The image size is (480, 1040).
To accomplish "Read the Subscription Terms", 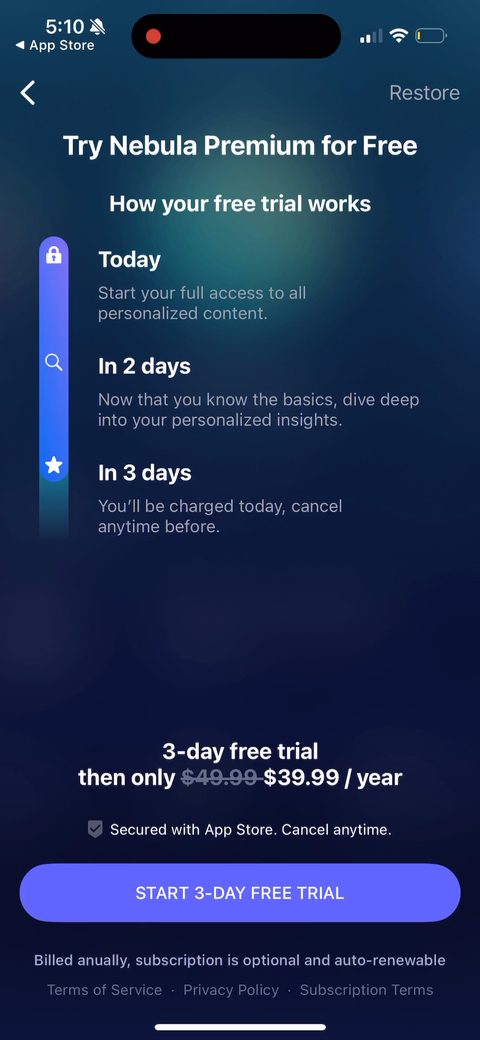I will (366, 990).
